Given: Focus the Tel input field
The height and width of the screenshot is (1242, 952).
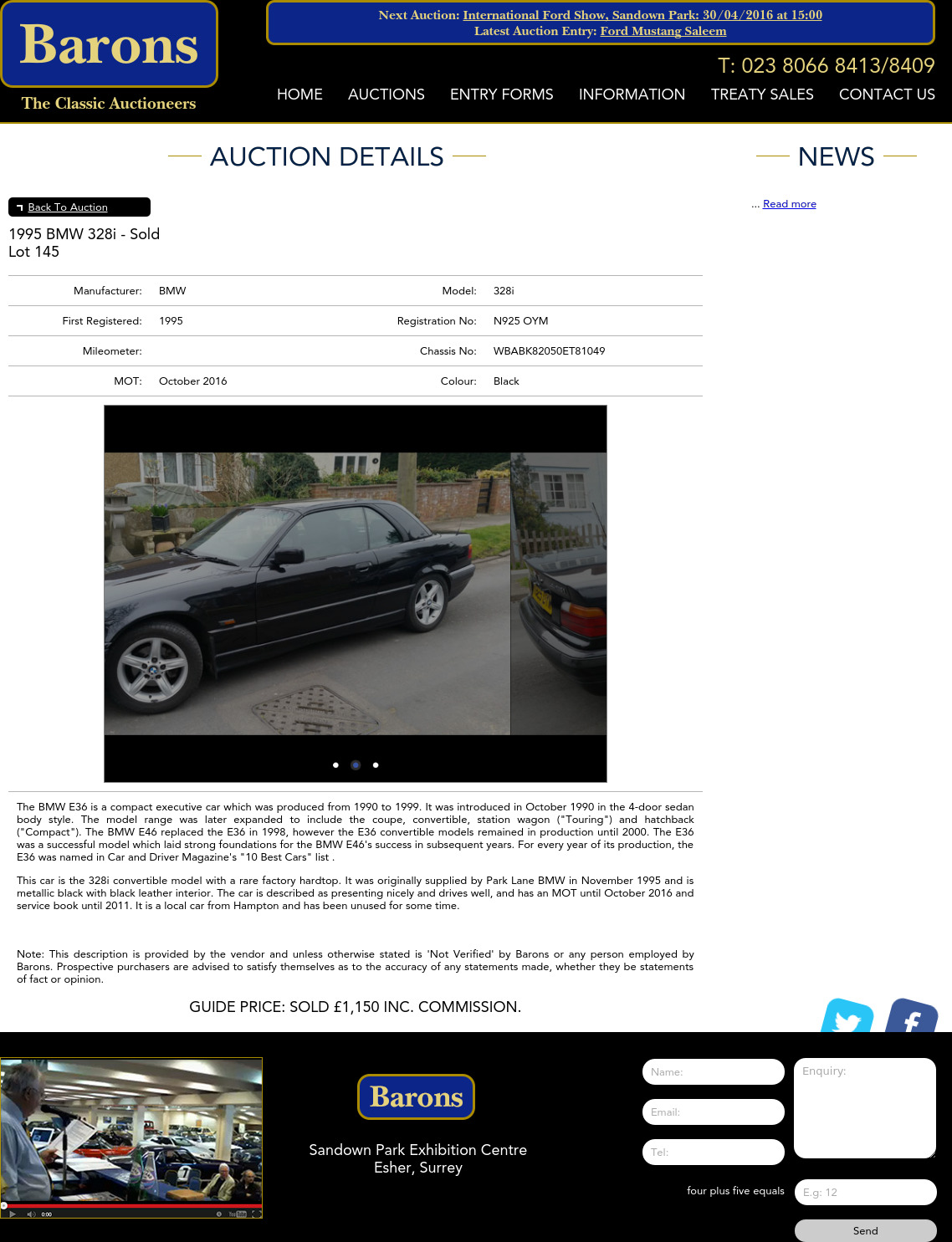Looking at the screenshot, I should 713,1152.
